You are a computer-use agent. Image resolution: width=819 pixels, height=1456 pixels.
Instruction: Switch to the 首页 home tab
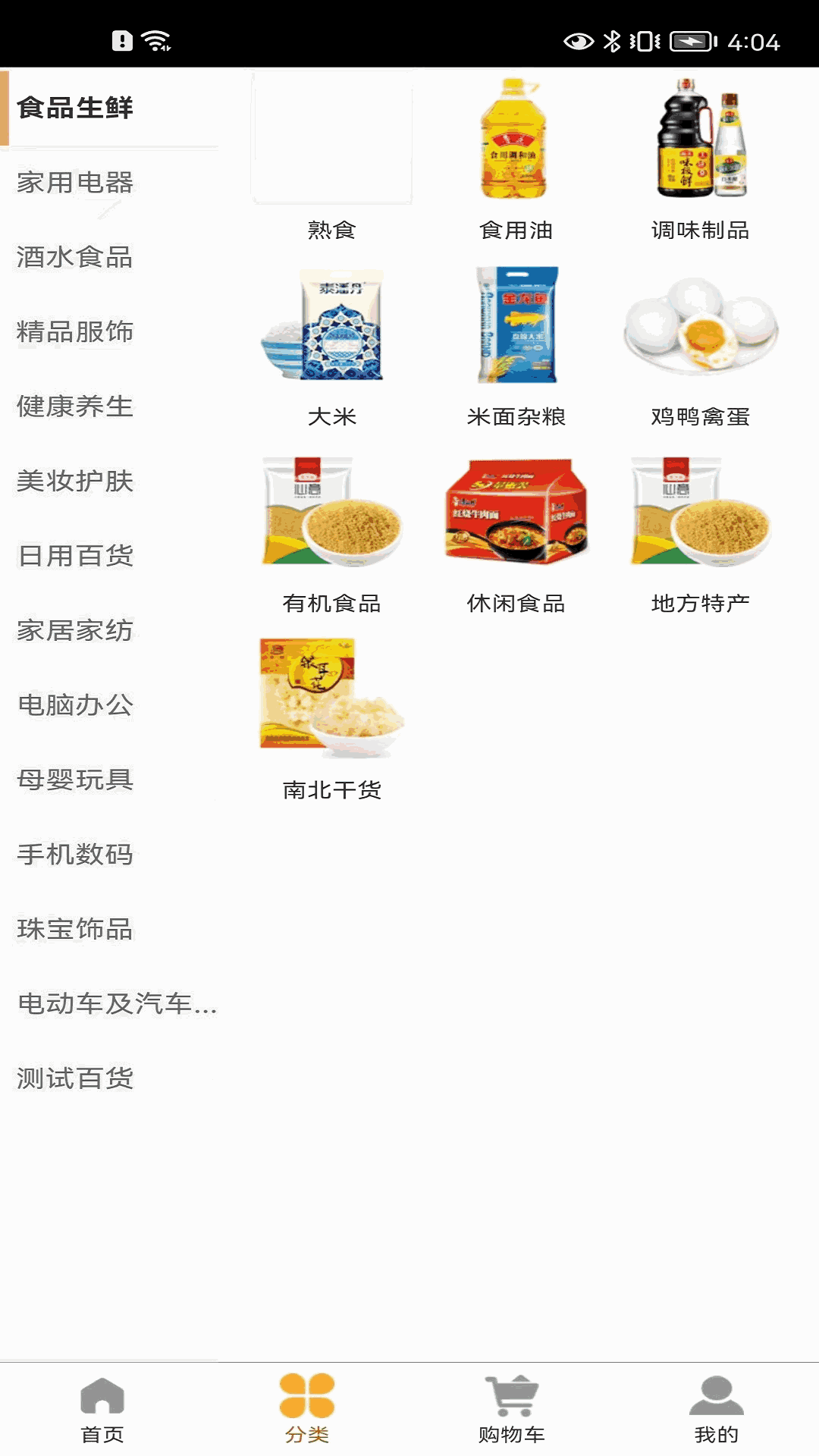click(102, 1409)
